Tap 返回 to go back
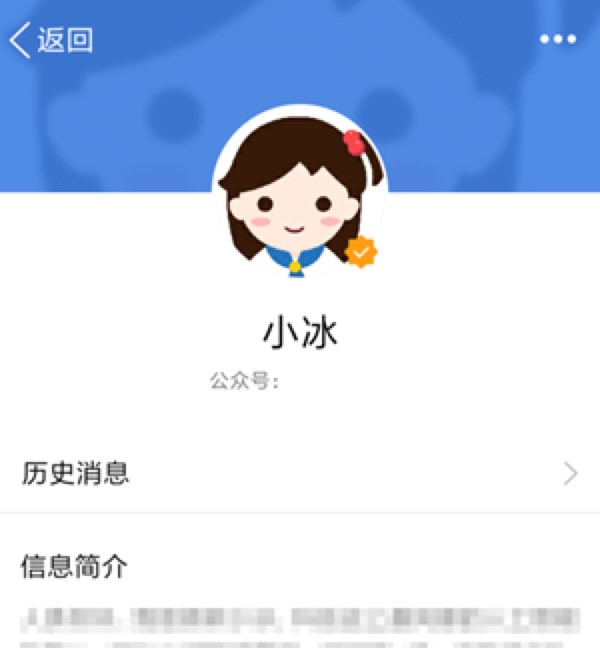The height and width of the screenshot is (648, 600). coord(51,40)
